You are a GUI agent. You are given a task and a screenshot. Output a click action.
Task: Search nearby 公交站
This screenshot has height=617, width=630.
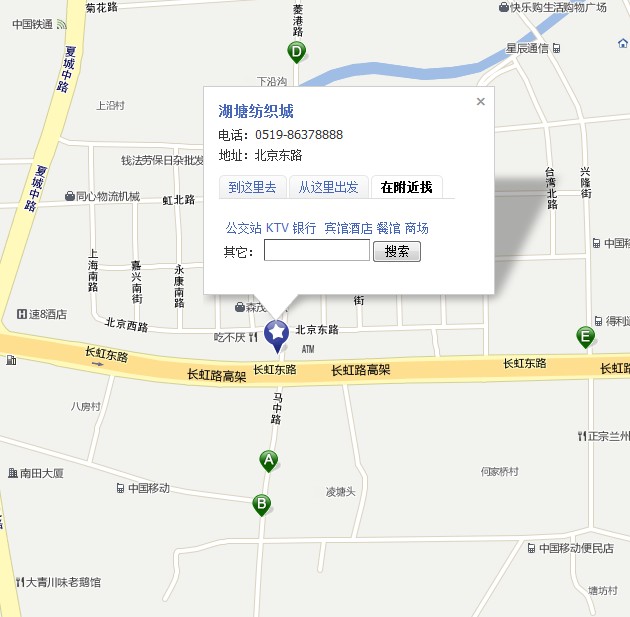(x=244, y=228)
